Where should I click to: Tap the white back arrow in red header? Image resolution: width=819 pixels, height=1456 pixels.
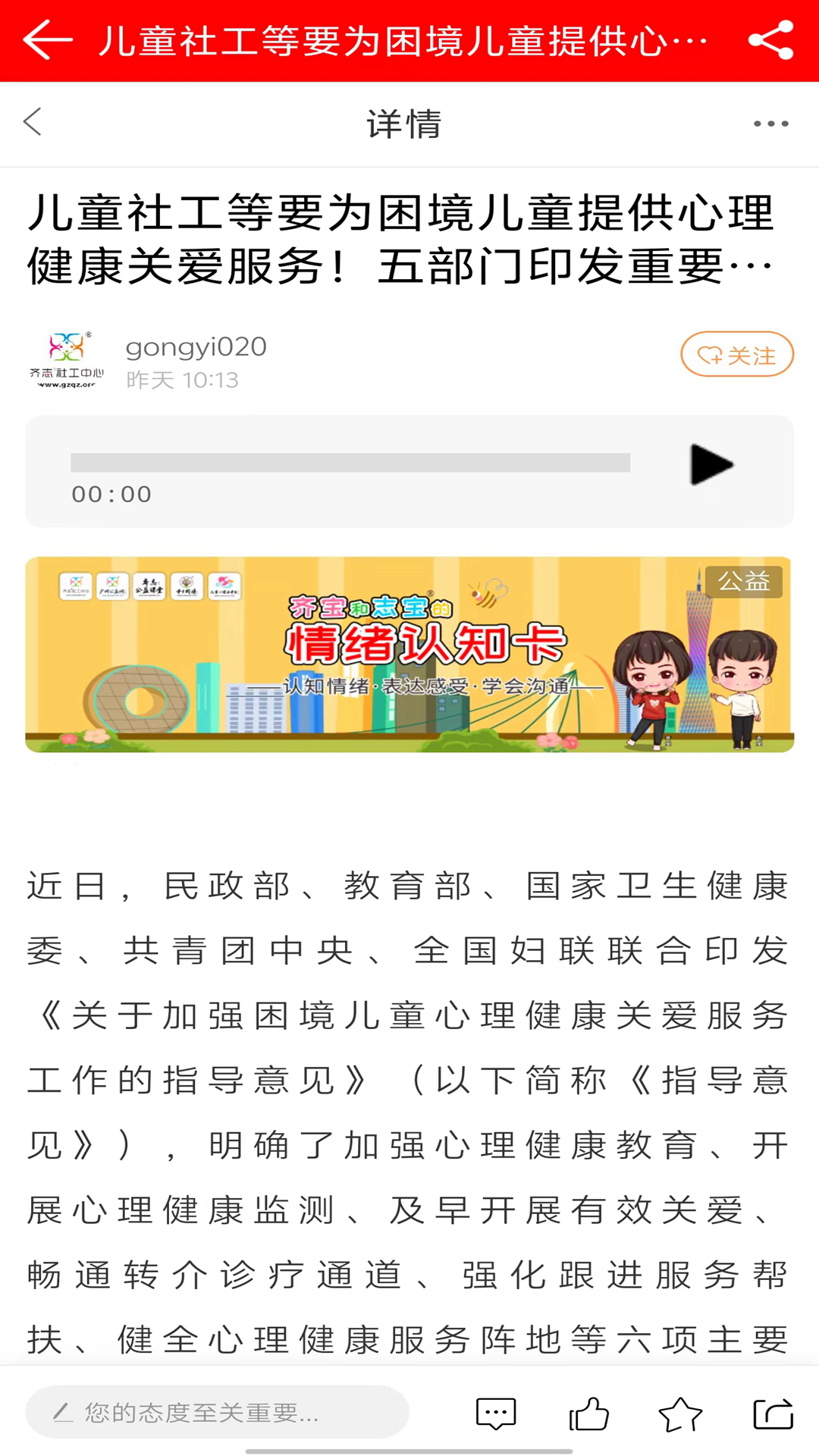coord(47,41)
